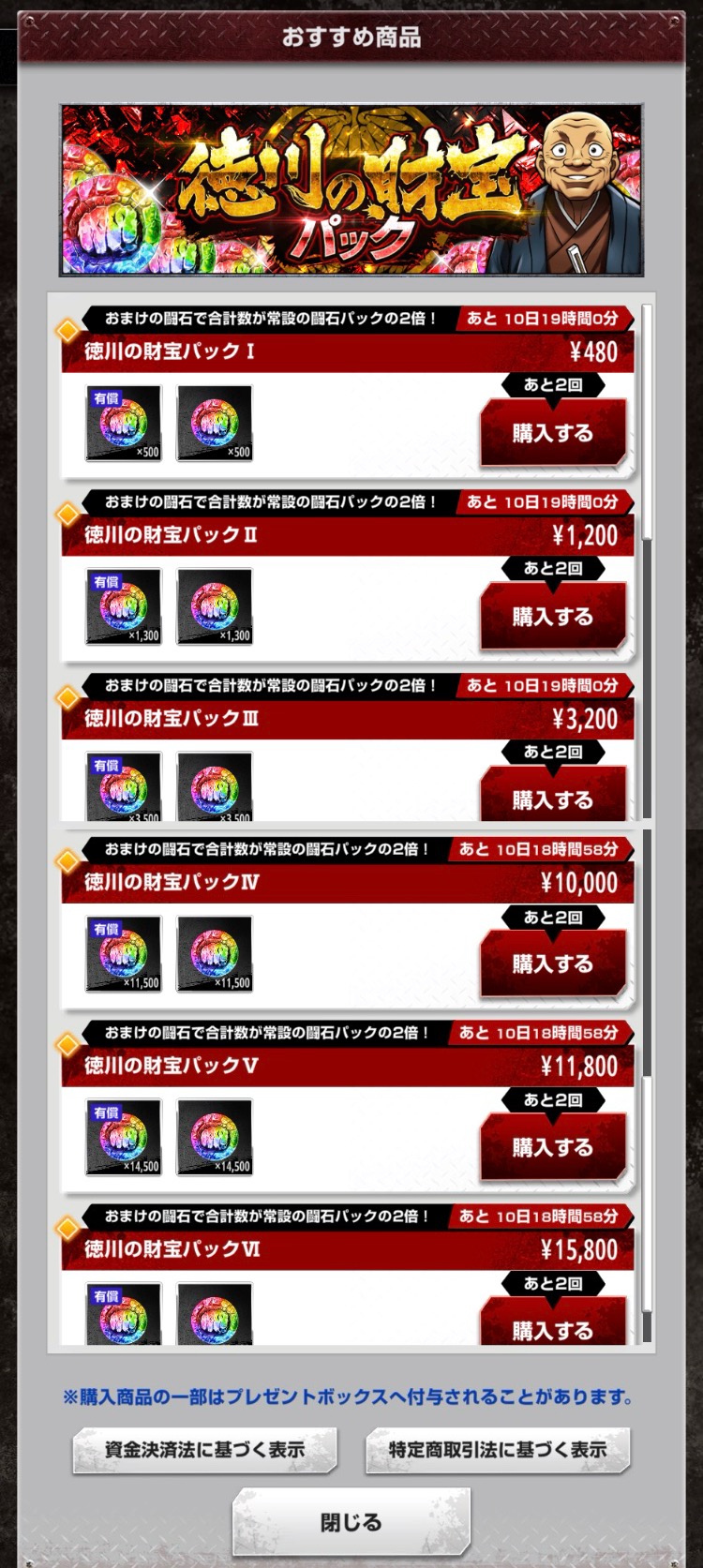Image resolution: width=703 pixels, height=1568 pixels.
Task: Buy the ¥10,000 徳川の財宝パックⅣ
Action: click(552, 963)
